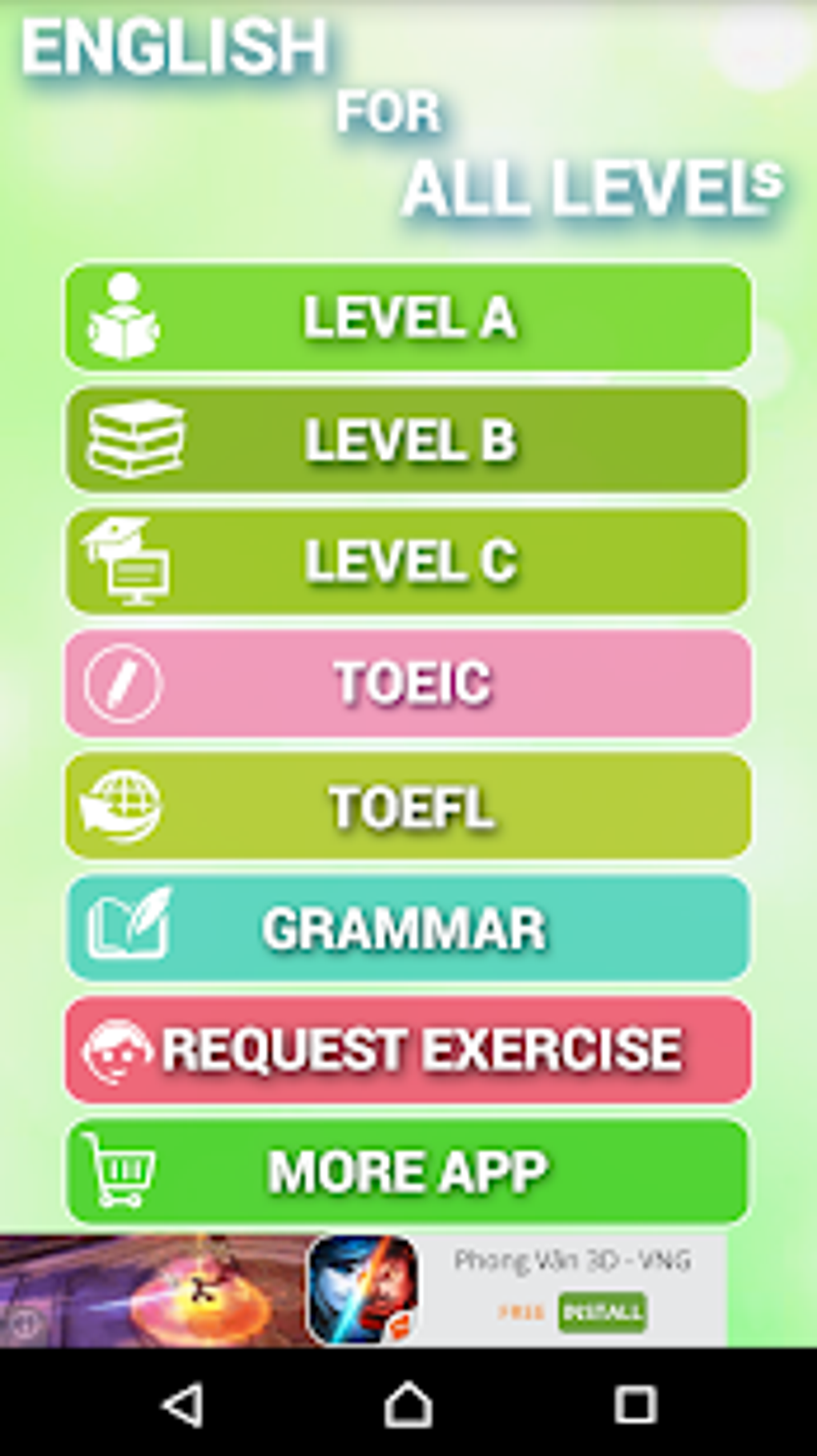Viewport: 817px width, 1456px height.
Task: Open TOEFL section
Action: click(x=410, y=807)
